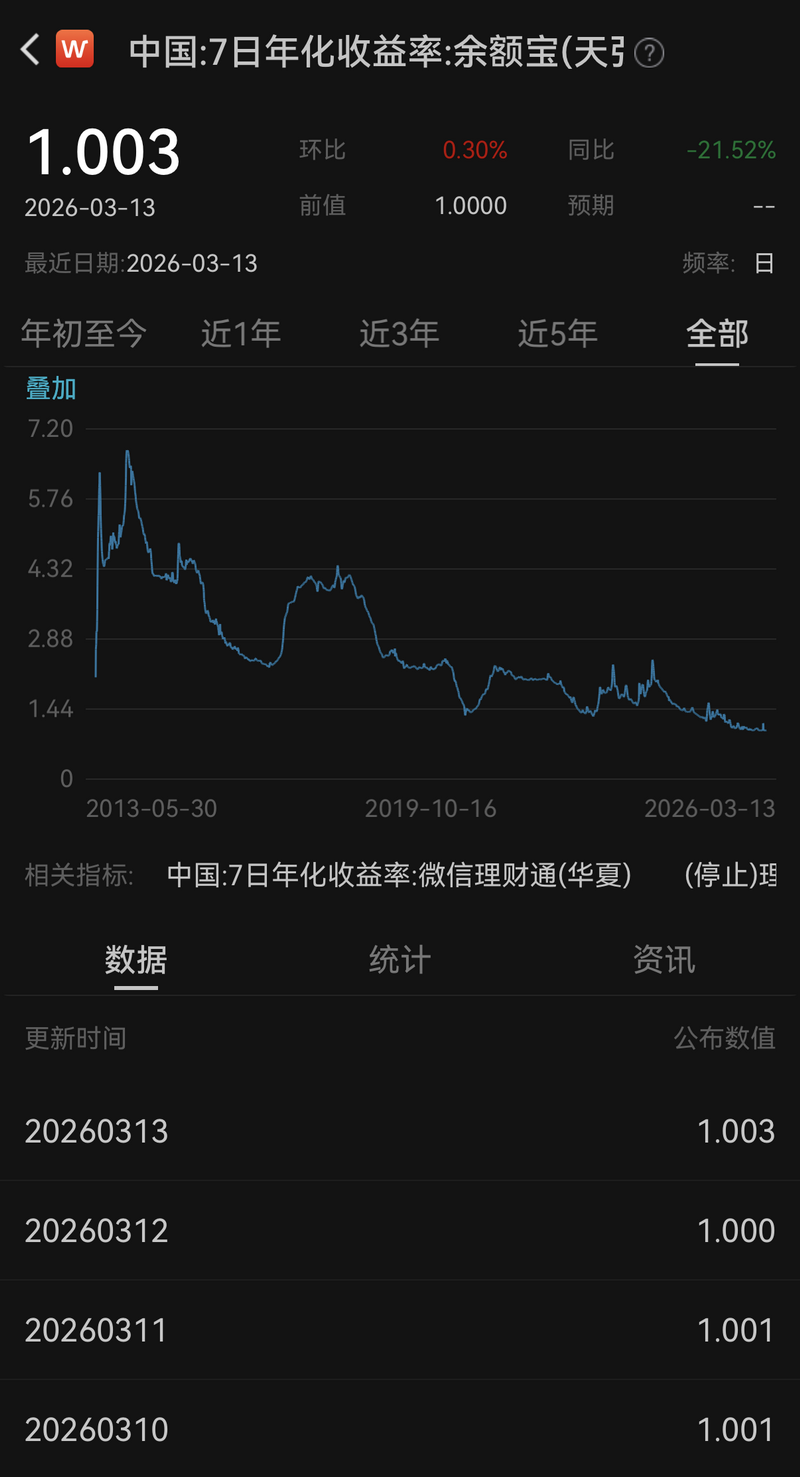Go back using the top-left arrow
Viewport: 800px width, 1477px height.
tap(31, 50)
